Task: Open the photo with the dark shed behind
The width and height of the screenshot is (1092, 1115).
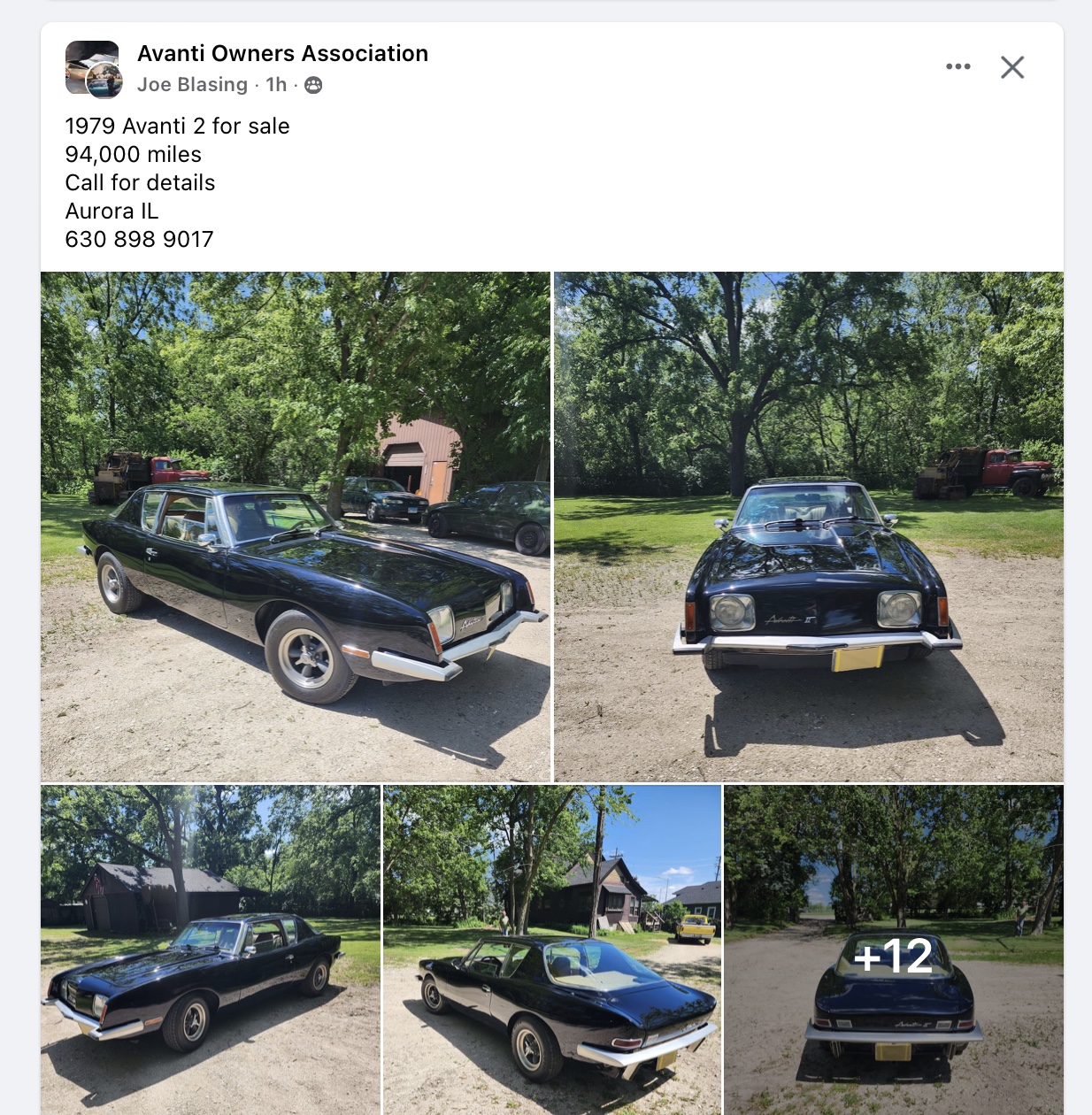Action: coord(211,950)
